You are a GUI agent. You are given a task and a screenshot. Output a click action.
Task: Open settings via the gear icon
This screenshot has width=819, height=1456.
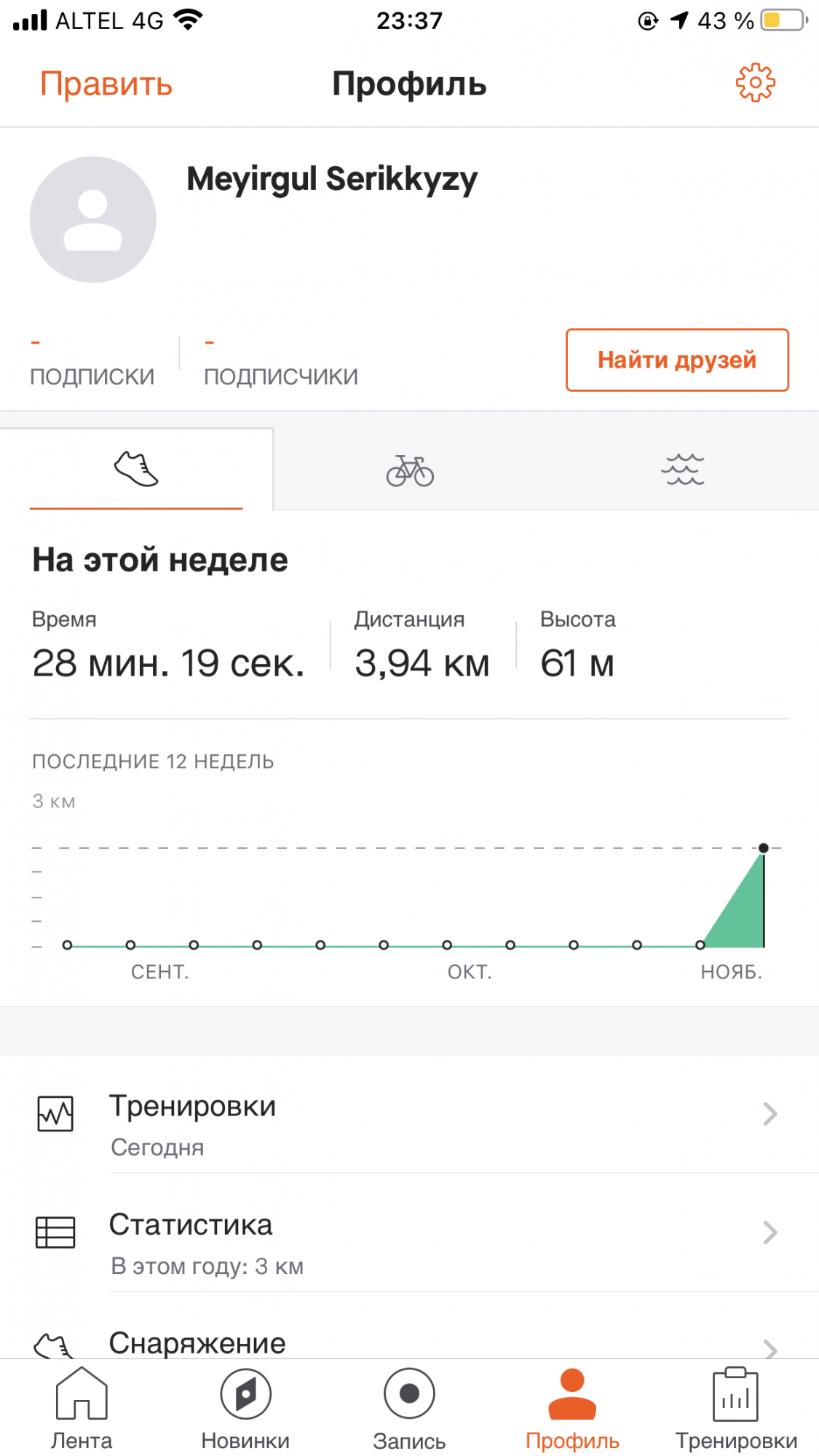(755, 83)
